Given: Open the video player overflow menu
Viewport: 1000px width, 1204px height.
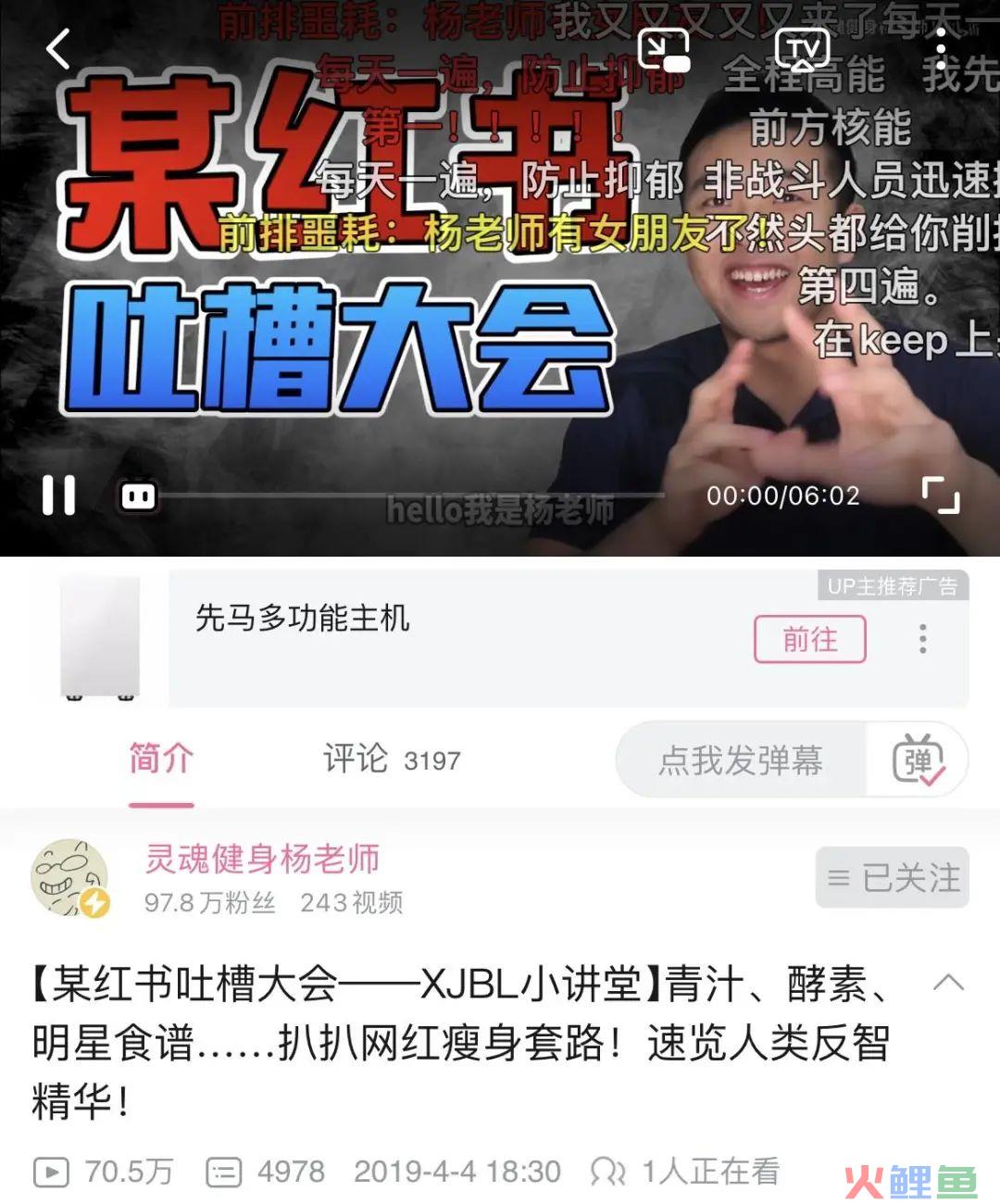Looking at the screenshot, I should click(x=940, y=49).
